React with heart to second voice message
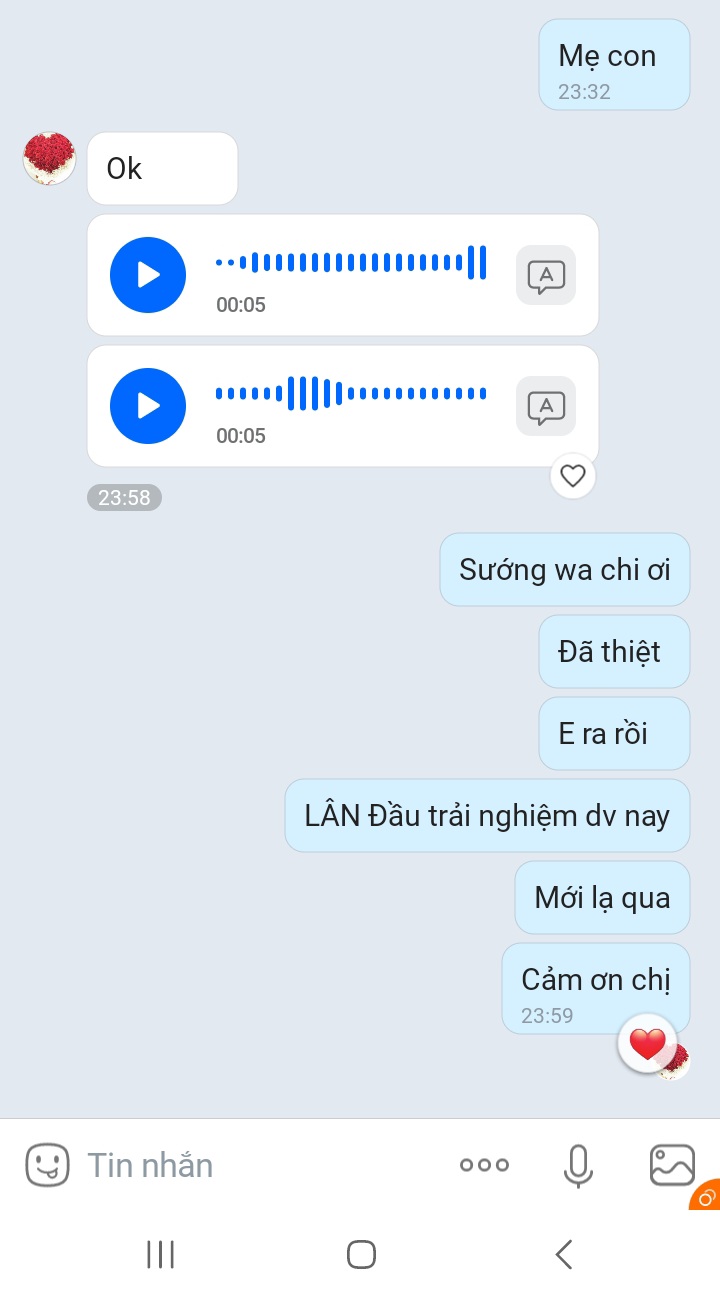Viewport: 720px width, 1300px height. click(x=573, y=476)
